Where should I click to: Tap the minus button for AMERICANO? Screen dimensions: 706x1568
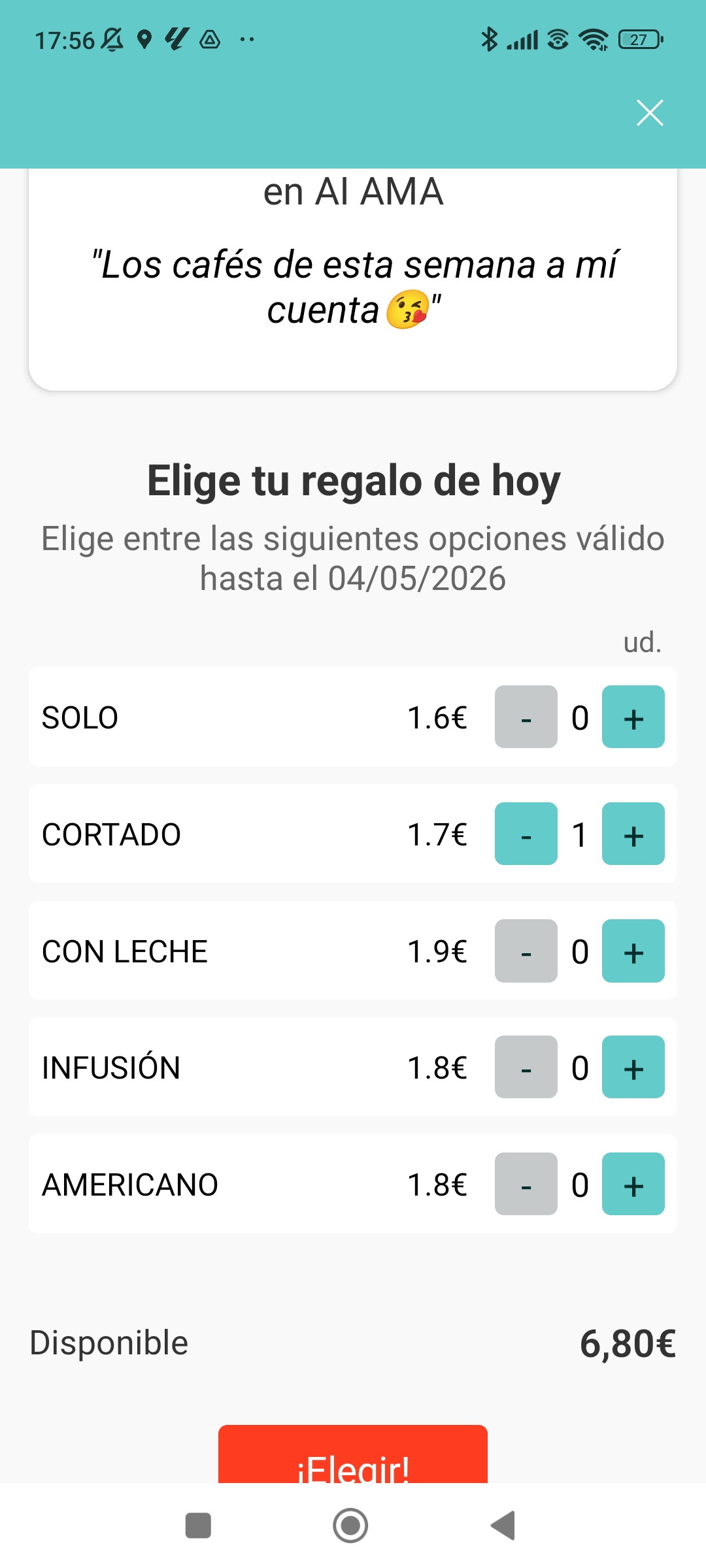click(526, 1184)
